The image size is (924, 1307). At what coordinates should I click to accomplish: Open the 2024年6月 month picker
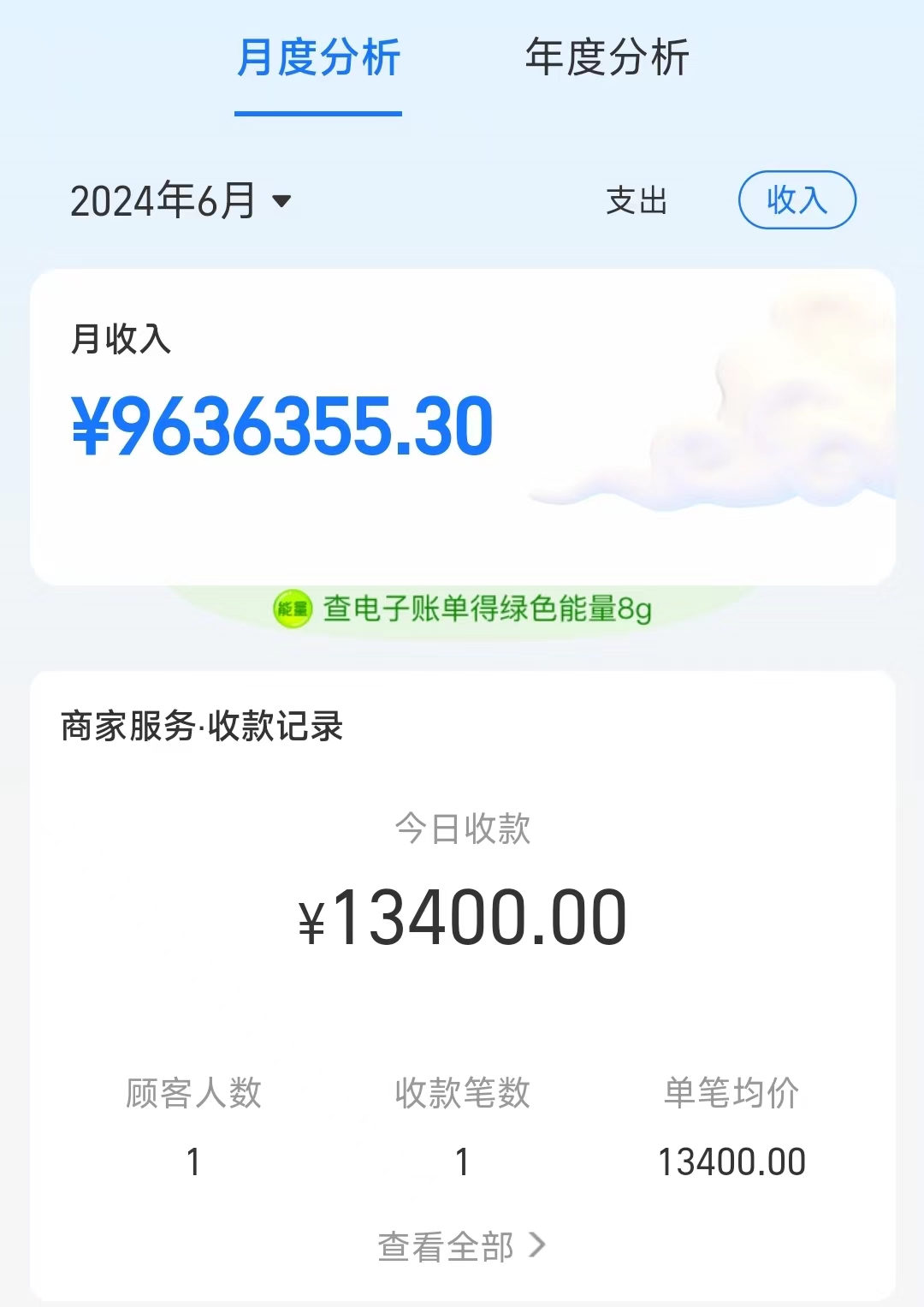pos(181,201)
